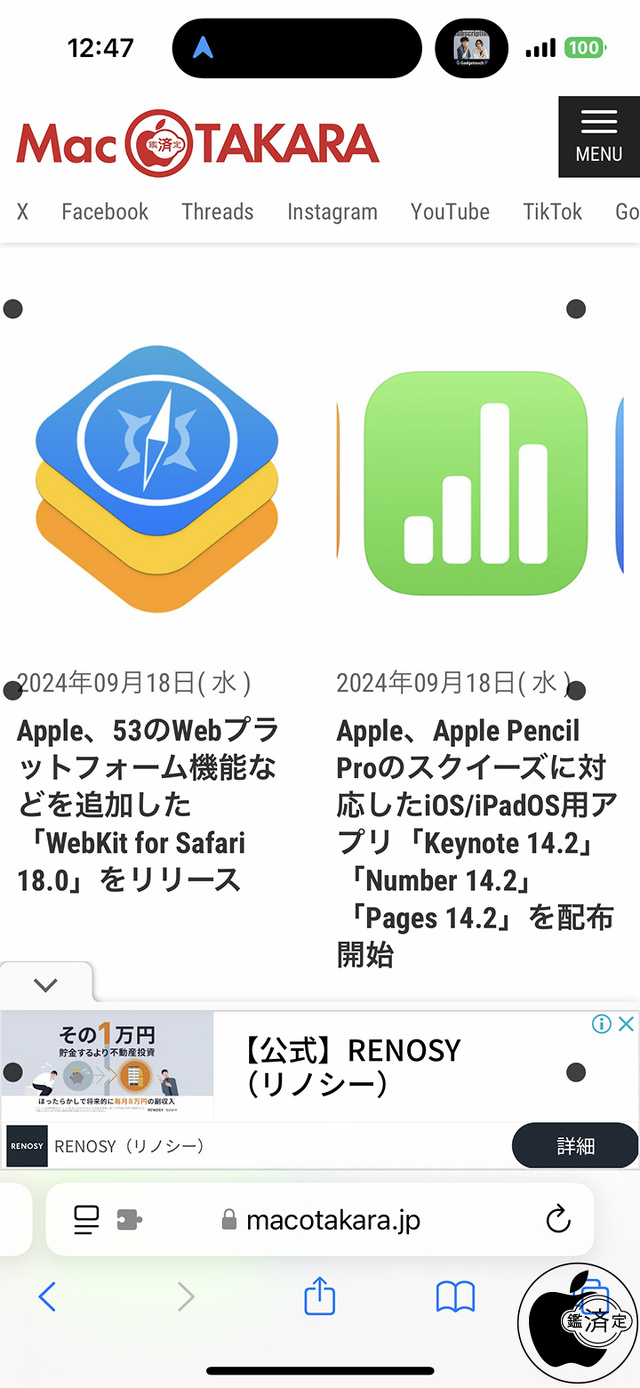Open the X social link
This screenshot has width=640, height=1388.
click(x=22, y=212)
